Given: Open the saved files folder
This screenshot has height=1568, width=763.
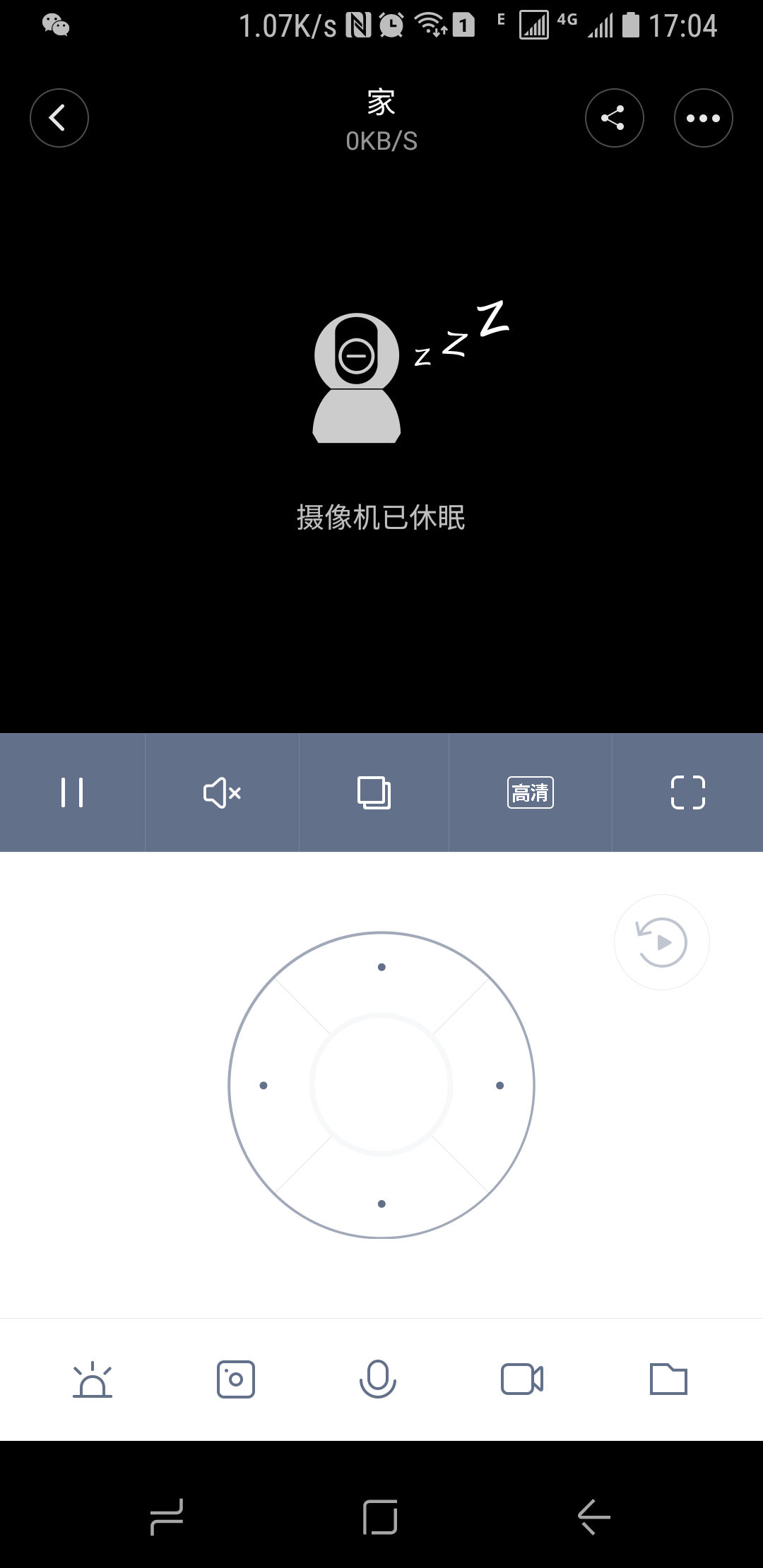Looking at the screenshot, I should tap(668, 1379).
